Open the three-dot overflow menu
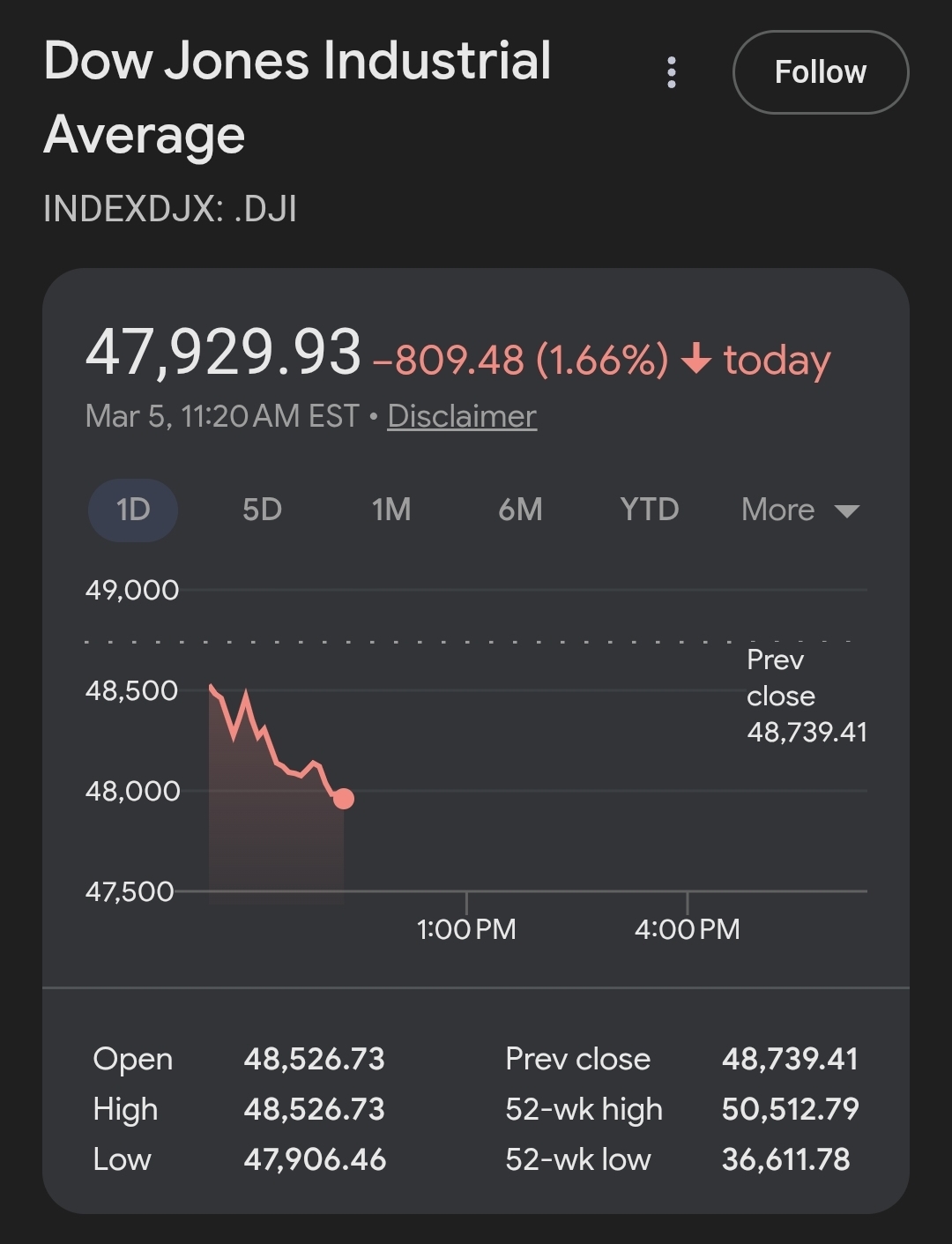 [x=672, y=71]
